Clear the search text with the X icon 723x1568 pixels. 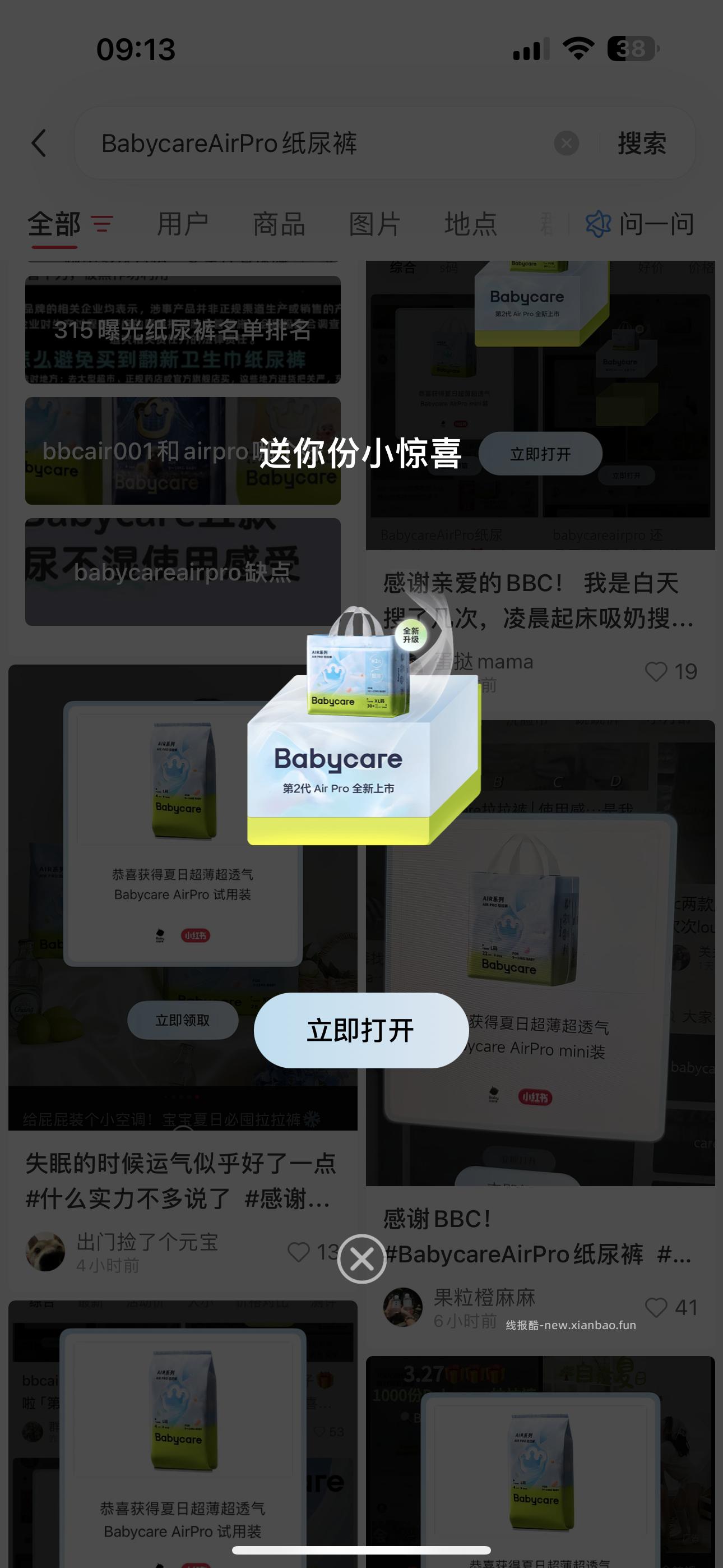[567, 143]
